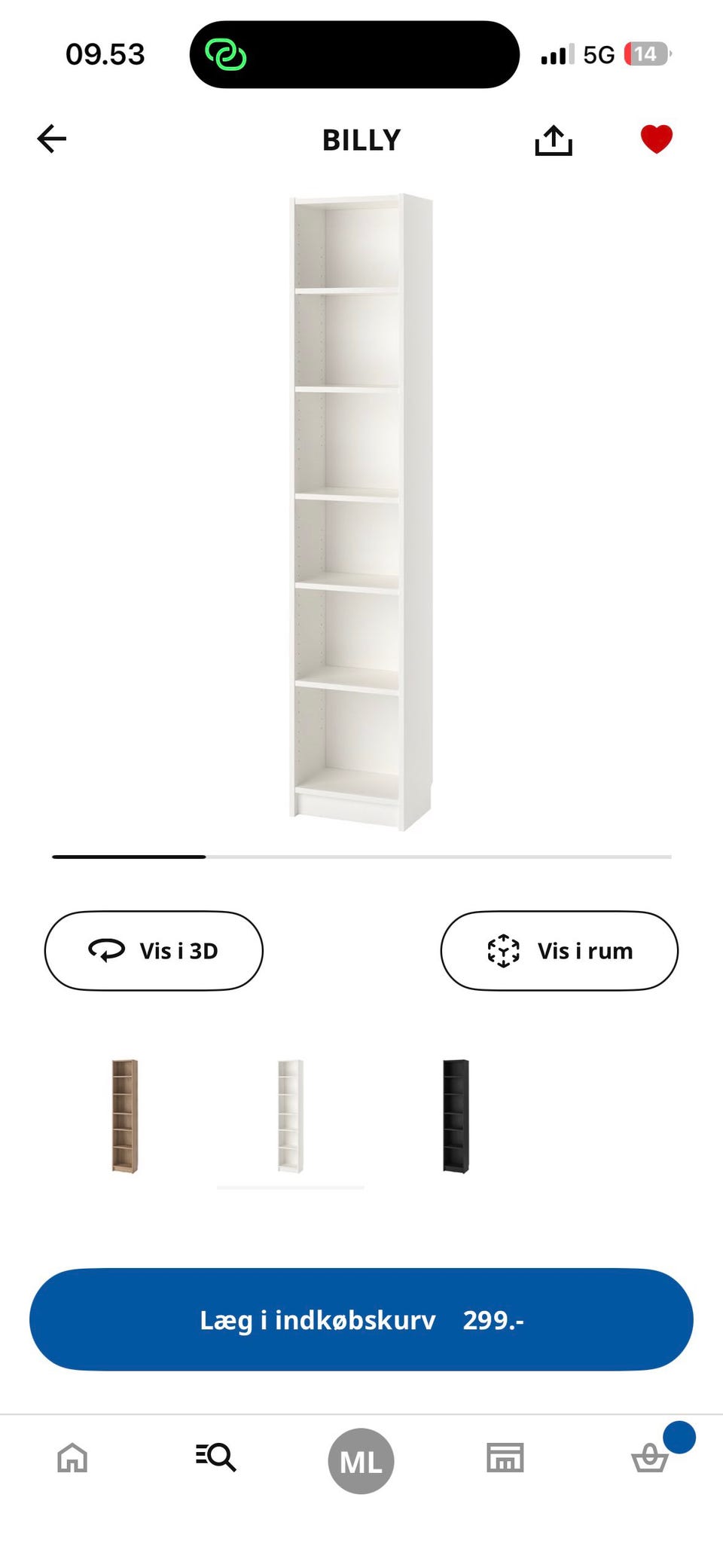Choose the black bookcase variant
Screen dimensions: 723x1568
[x=456, y=1116]
